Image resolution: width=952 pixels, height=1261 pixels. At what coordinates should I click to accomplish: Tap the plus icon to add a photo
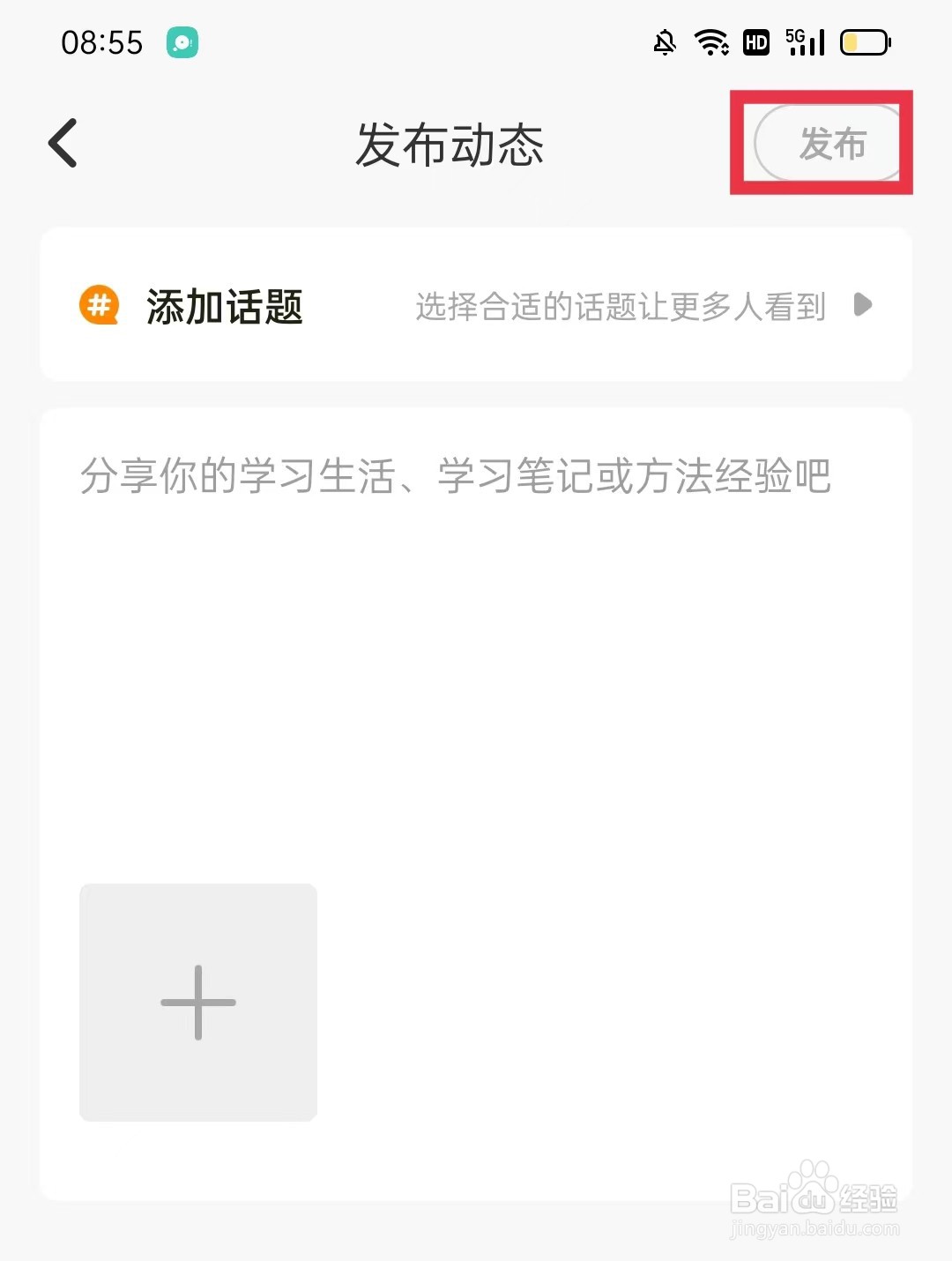tap(197, 1001)
